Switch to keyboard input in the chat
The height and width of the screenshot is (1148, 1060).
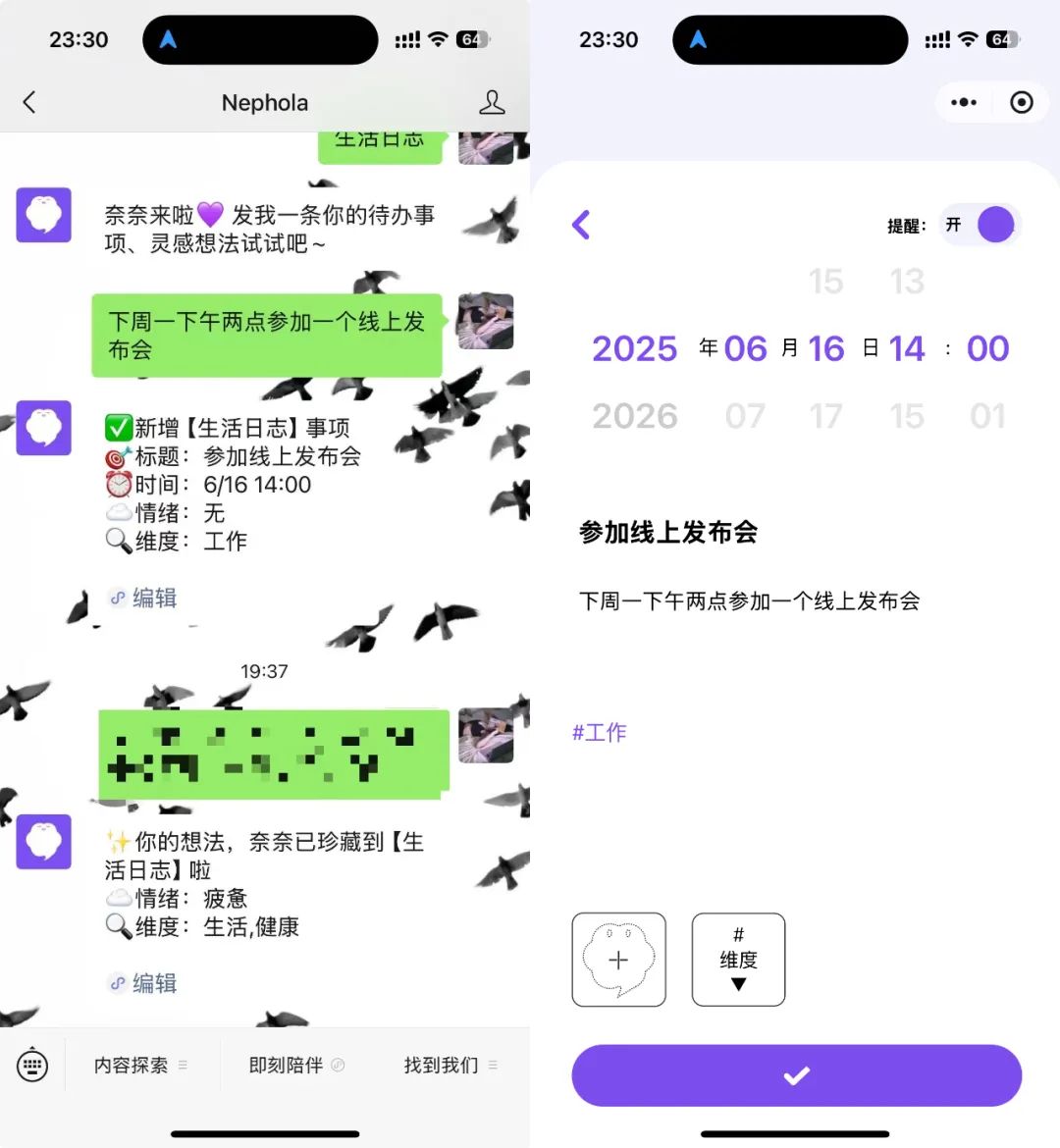tap(32, 1065)
